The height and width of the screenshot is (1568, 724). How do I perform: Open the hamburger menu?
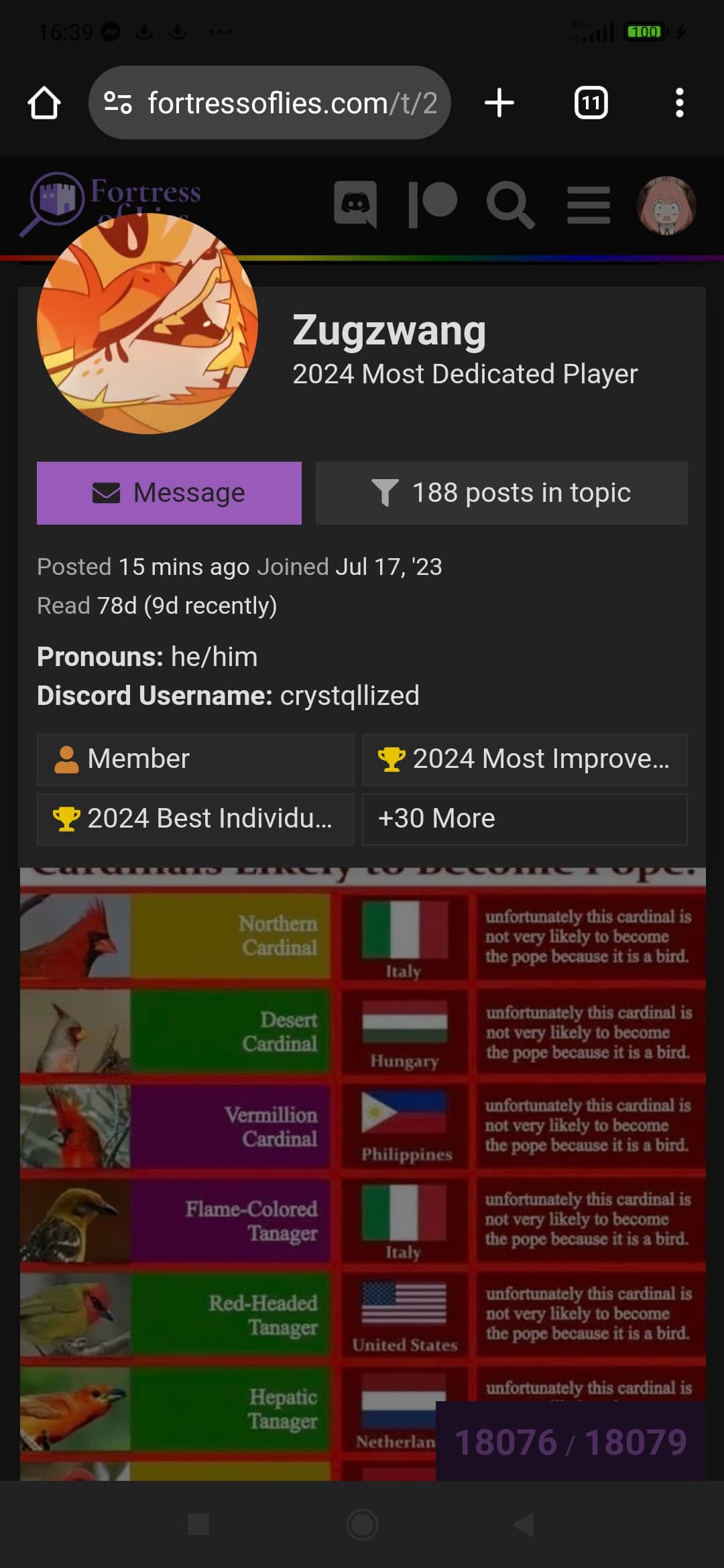click(589, 205)
